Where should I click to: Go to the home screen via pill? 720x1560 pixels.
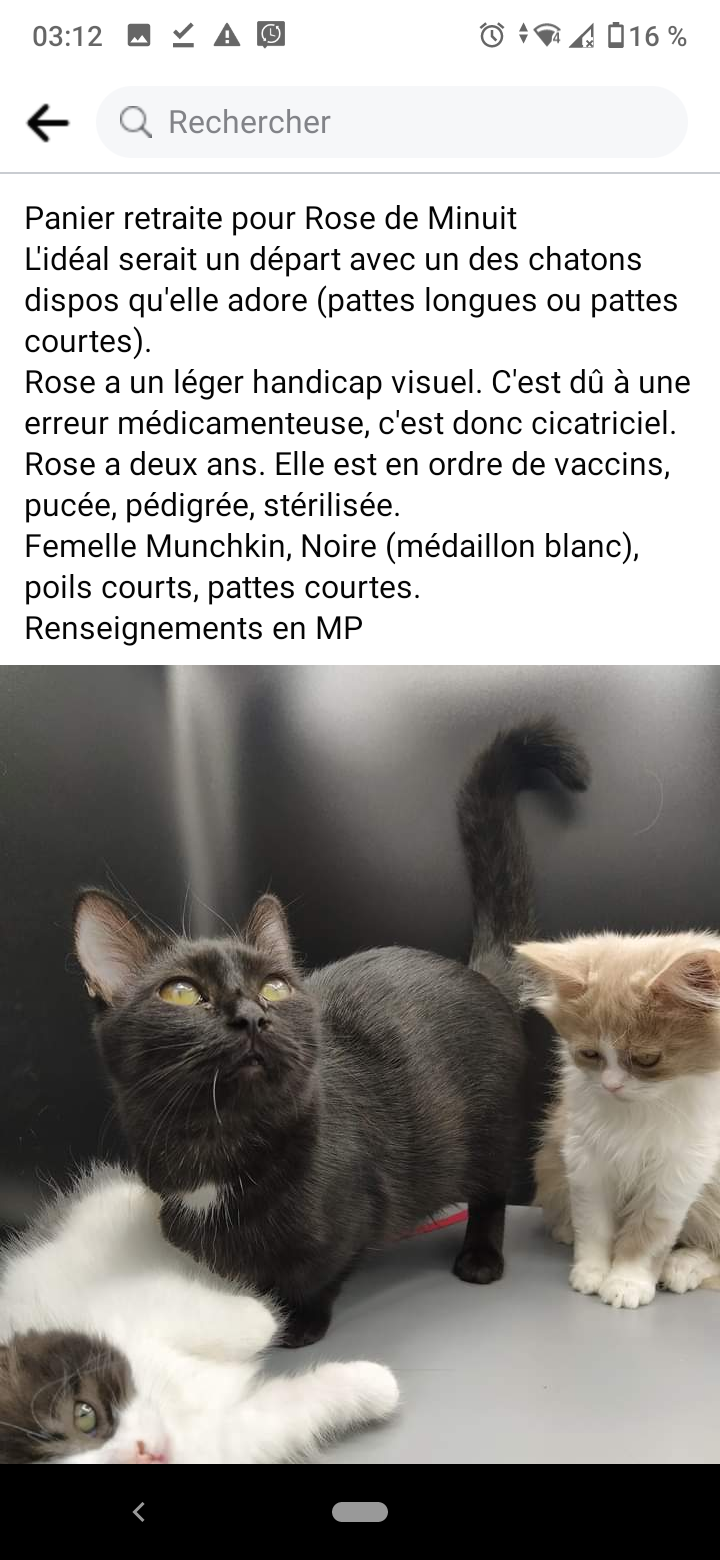coord(360,1512)
